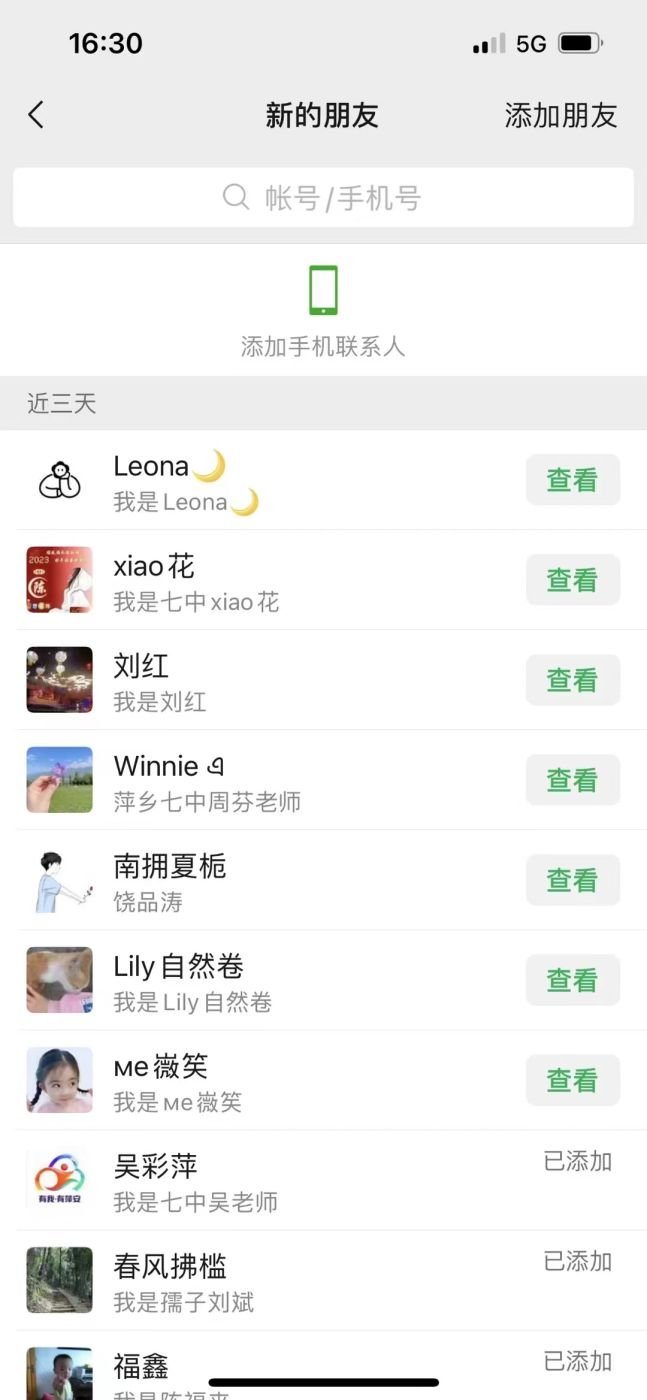
Task: Open the 春风拂槛 contact row
Action: 300,1280
